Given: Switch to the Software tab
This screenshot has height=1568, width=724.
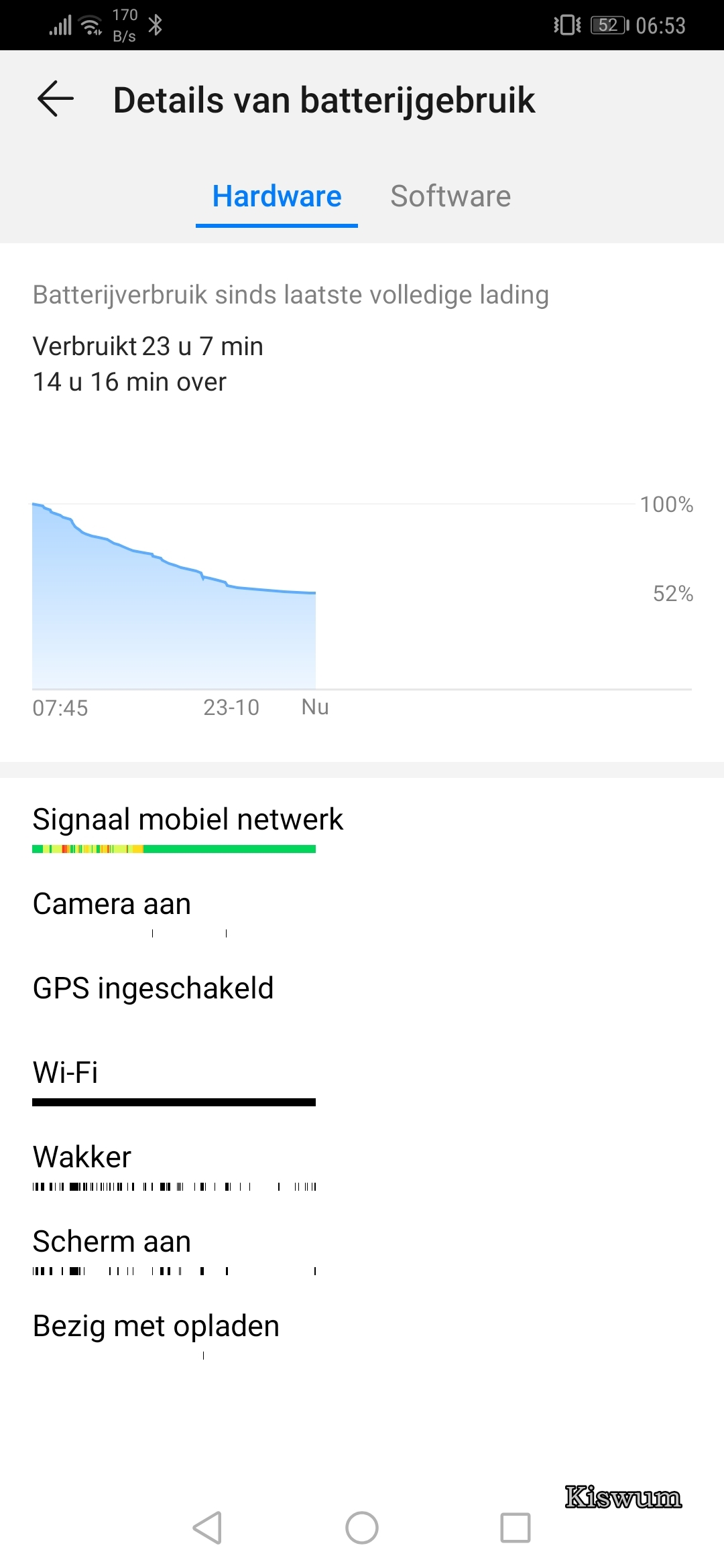Looking at the screenshot, I should click(450, 196).
